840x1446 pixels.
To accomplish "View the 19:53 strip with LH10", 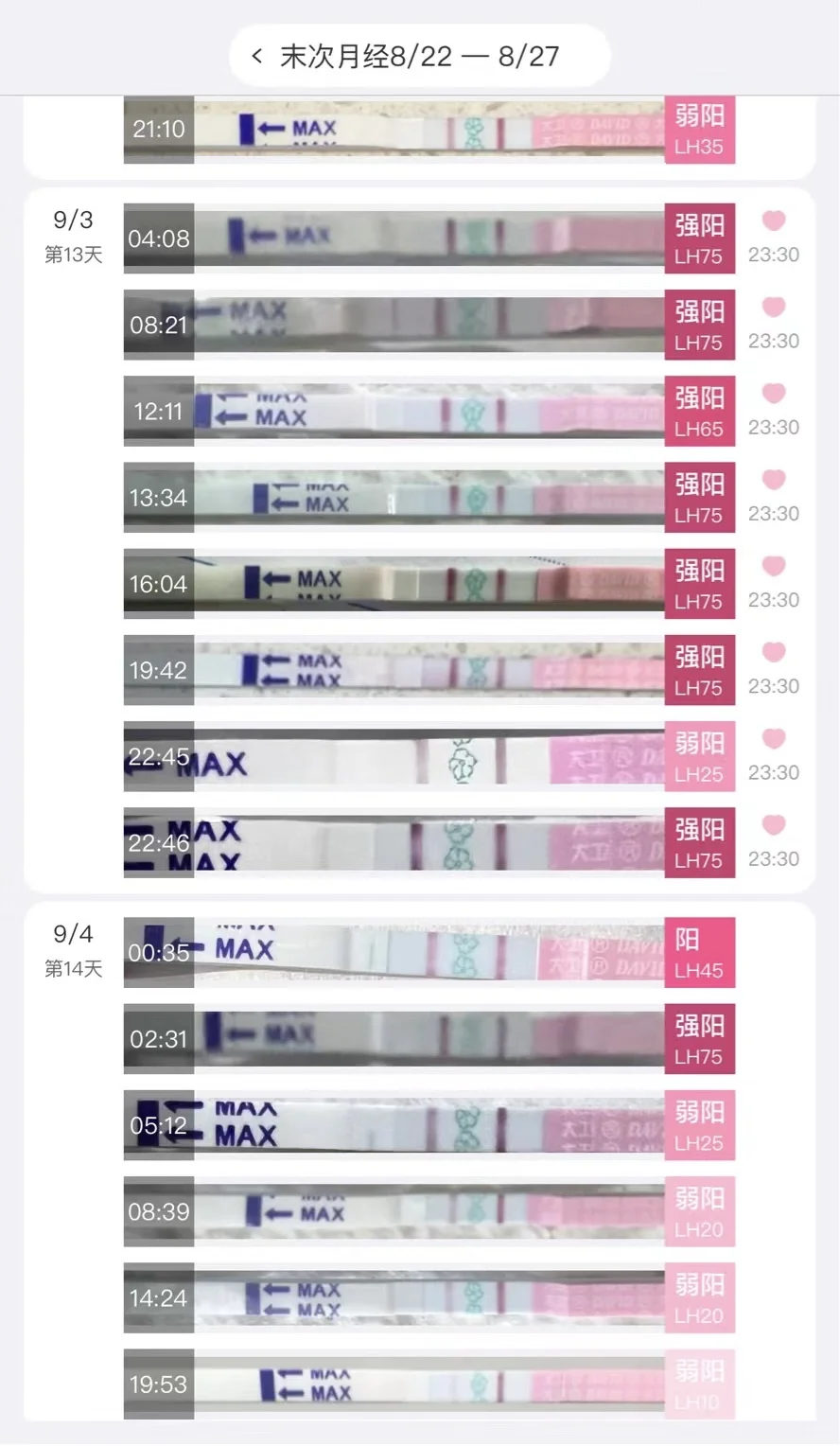I will (429, 1384).
